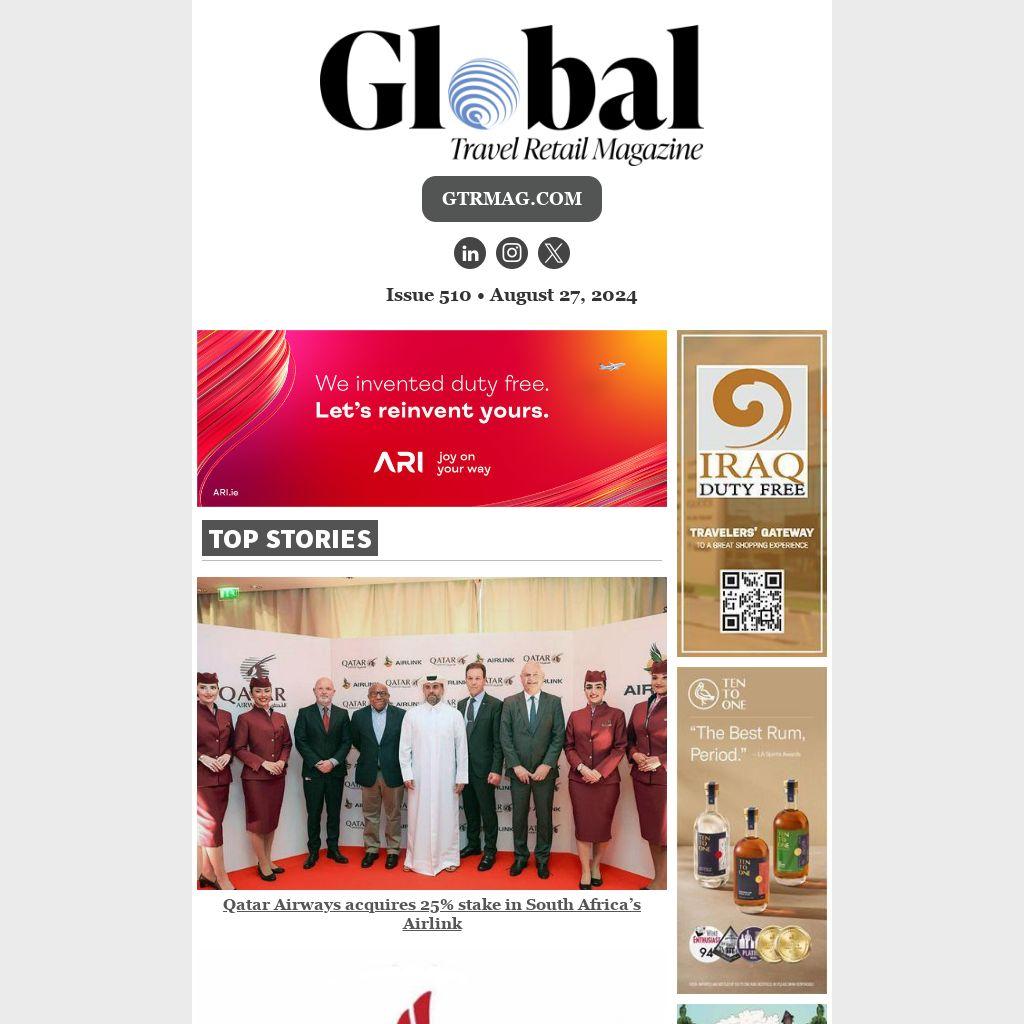Screen dimensions: 1024x1024
Task: Visit the LinkedIn page
Action: point(470,253)
